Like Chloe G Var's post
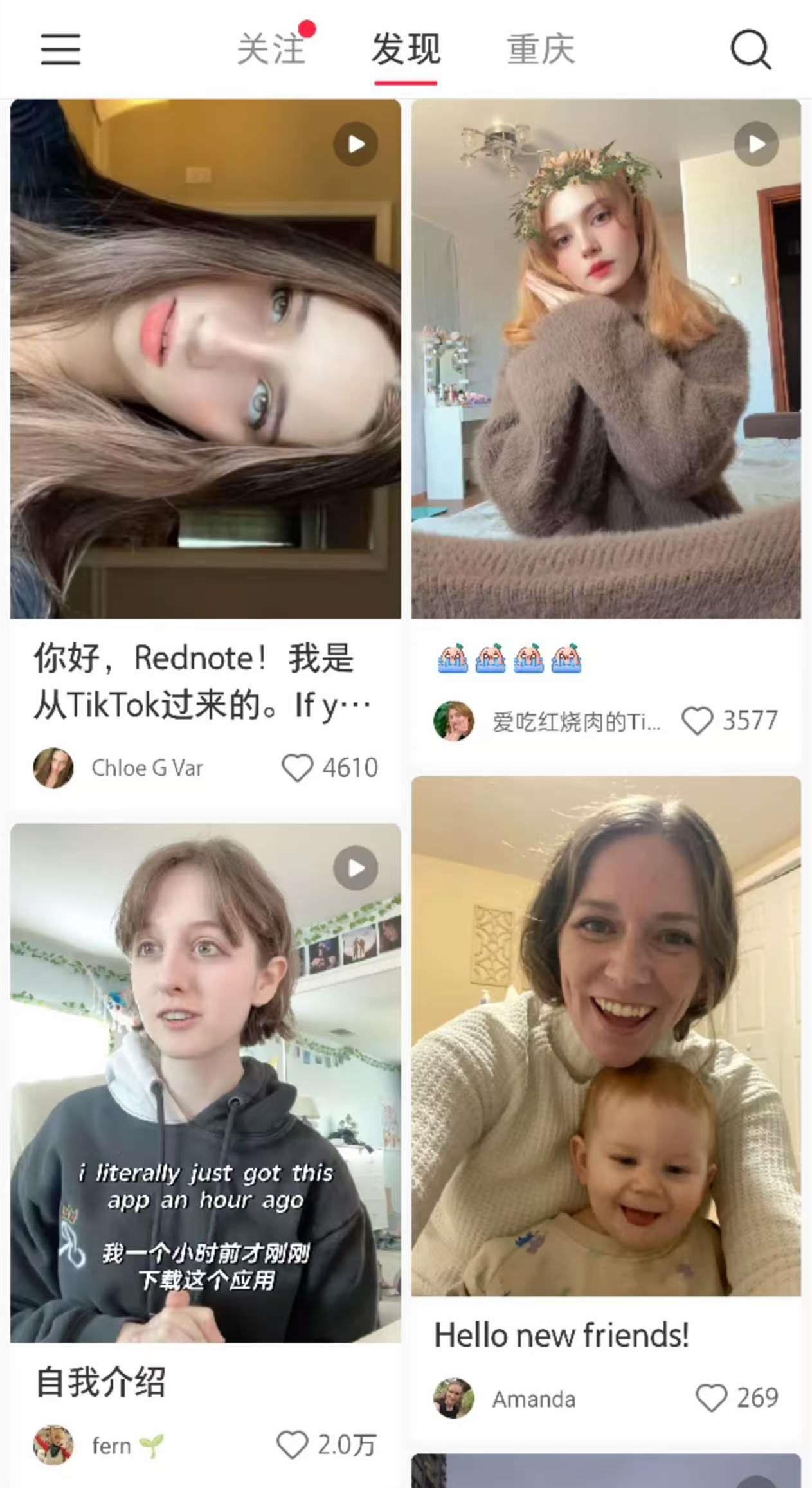 297,768
